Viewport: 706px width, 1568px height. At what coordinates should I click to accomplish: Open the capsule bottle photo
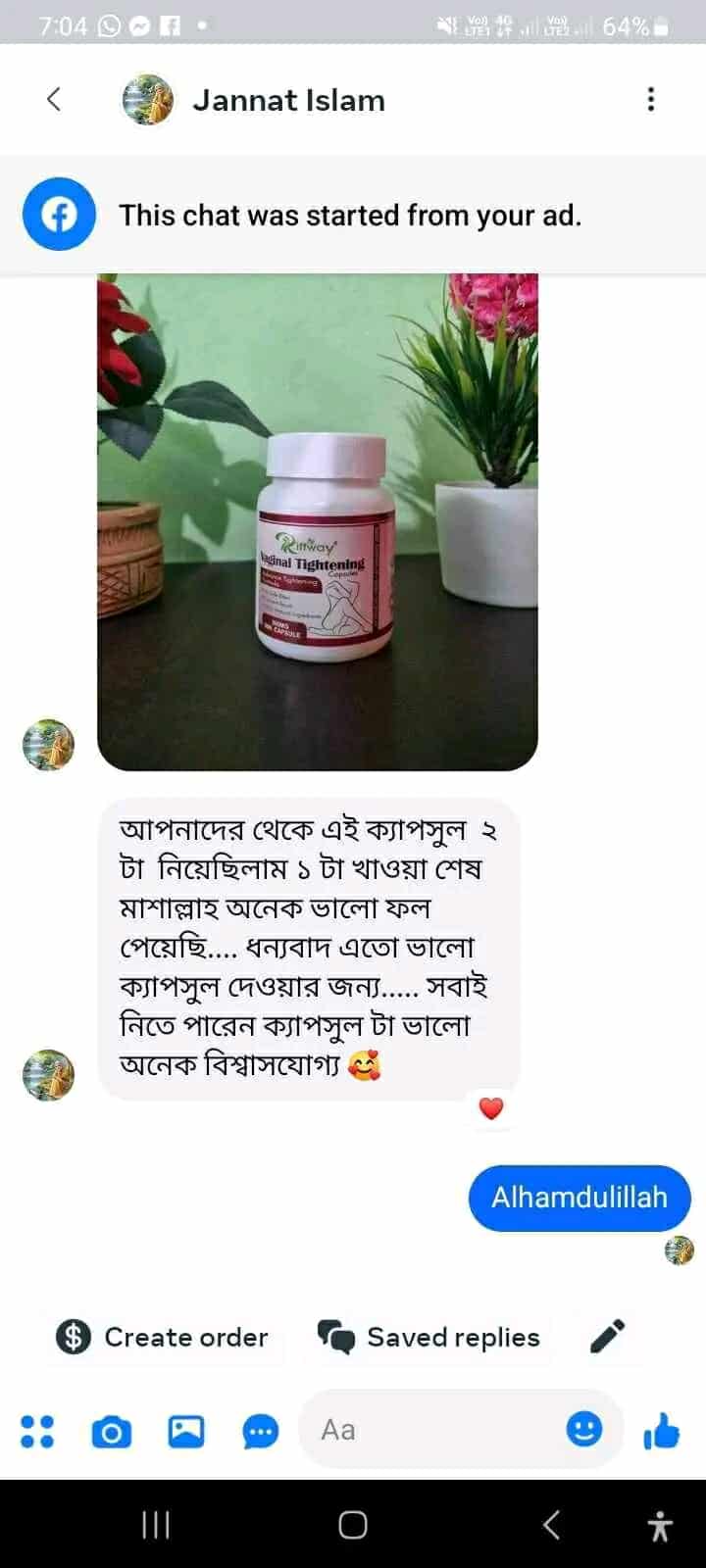coord(317,521)
